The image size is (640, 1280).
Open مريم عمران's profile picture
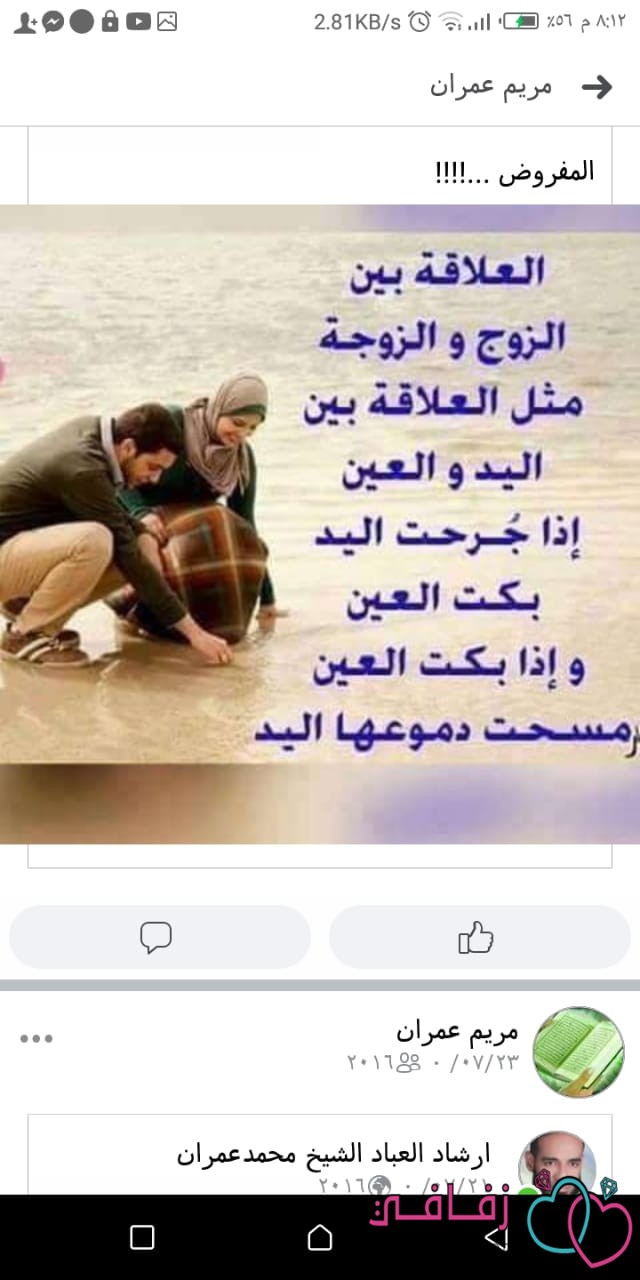tap(579, 1052)
